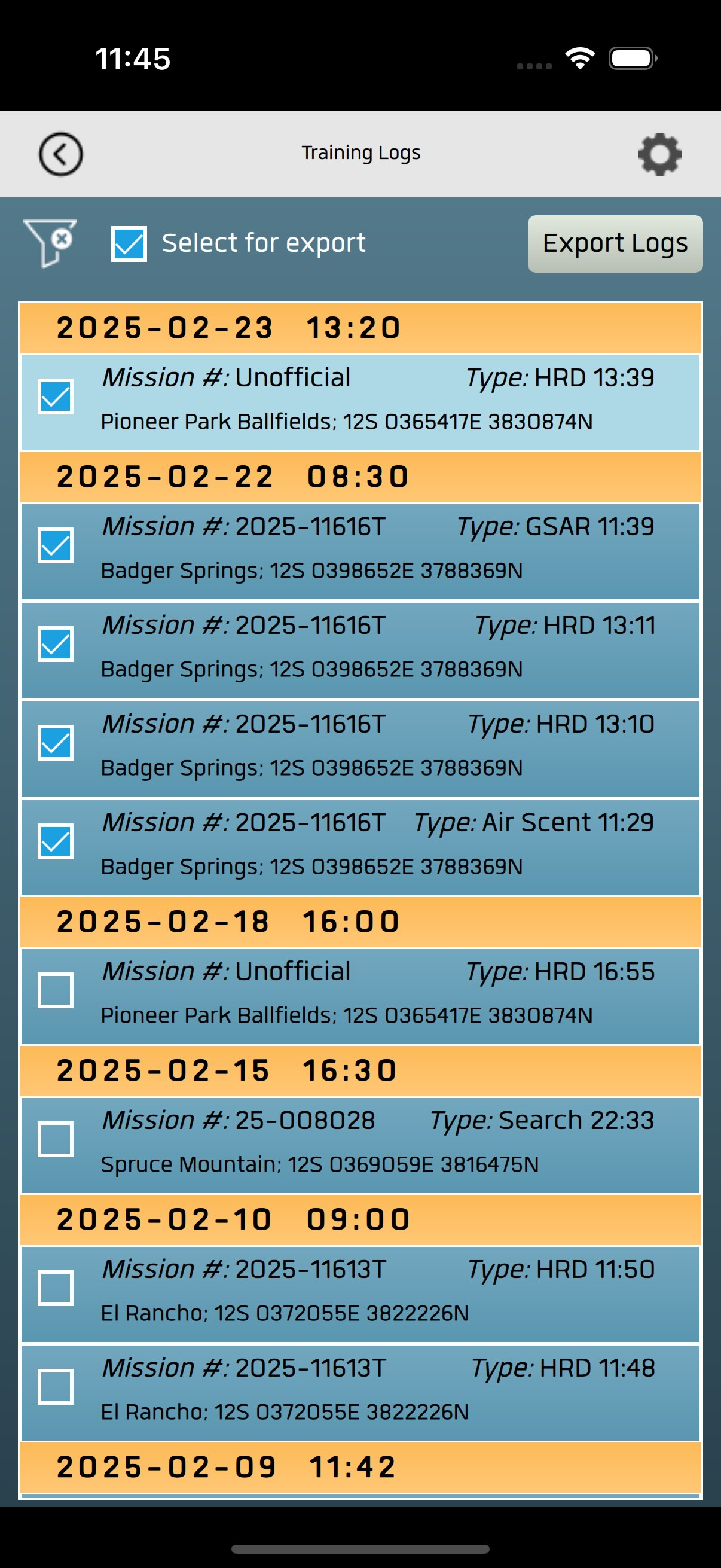Open El Rancho HRD 11:50 log details
This screenshot has width=721, height=1568.
360,1294
